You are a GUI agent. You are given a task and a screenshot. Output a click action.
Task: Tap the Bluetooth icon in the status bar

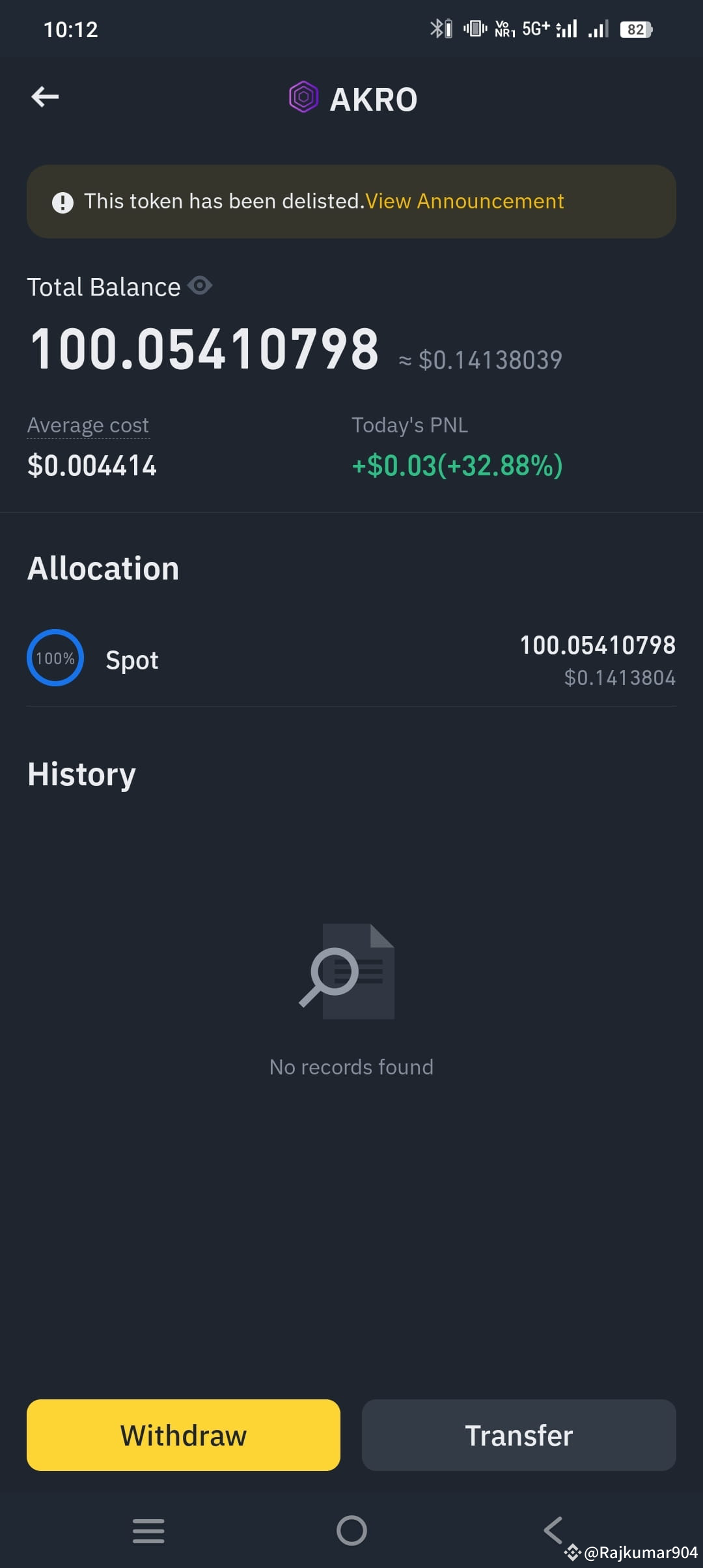[437, 28]
